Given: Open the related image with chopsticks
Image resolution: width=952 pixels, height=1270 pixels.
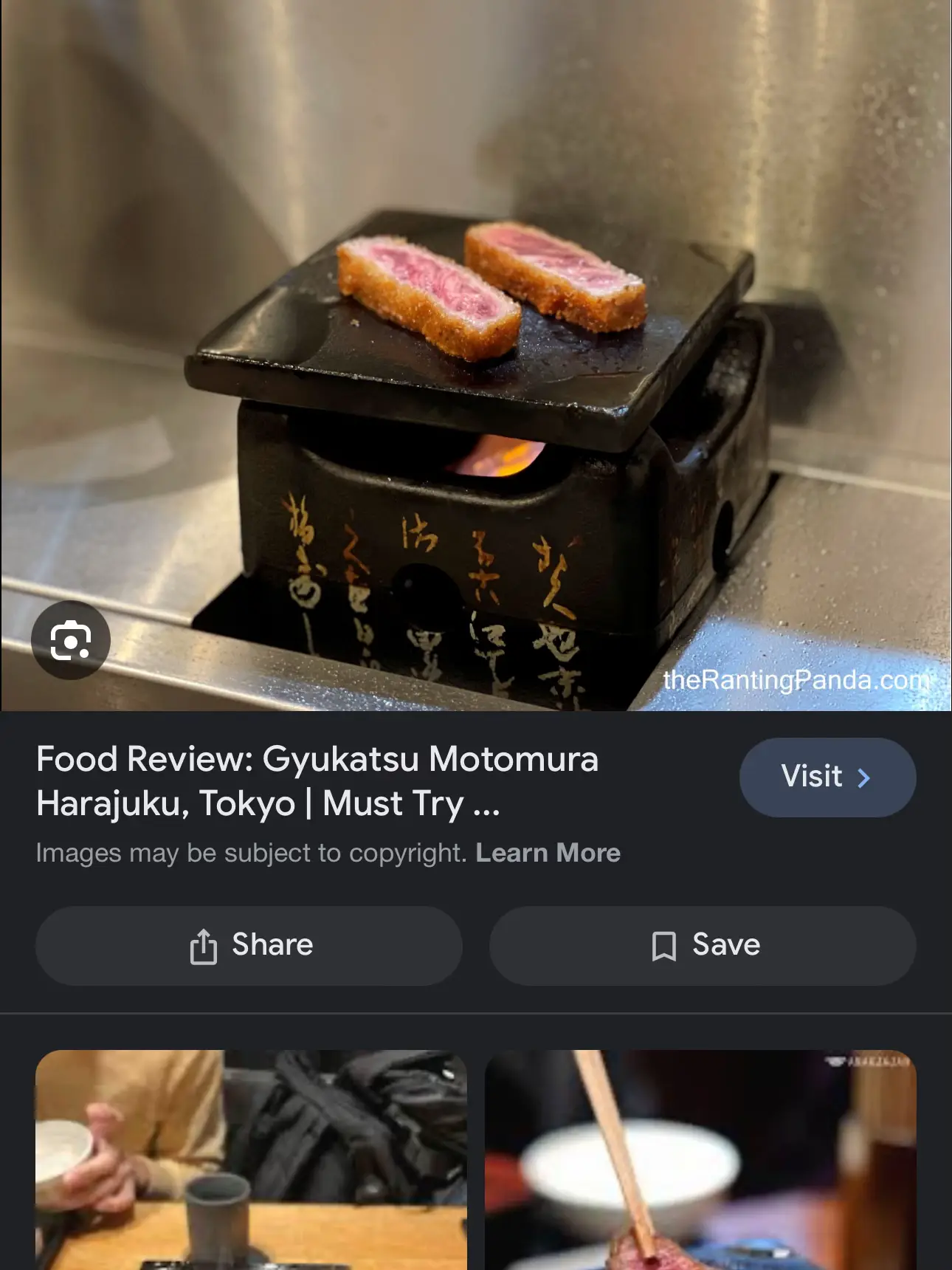Looking at the screenshot, I should click(x=700, y=1159).
